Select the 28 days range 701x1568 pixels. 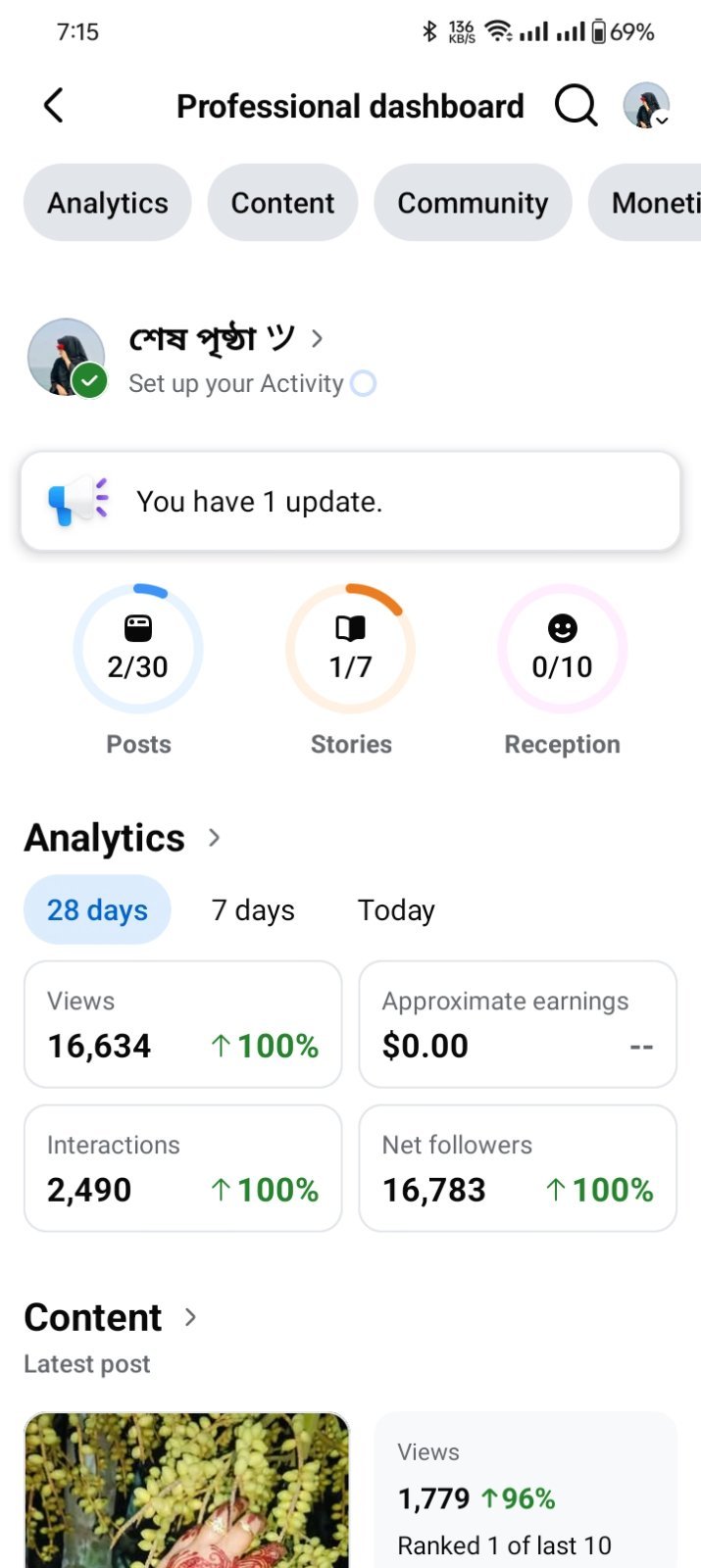tap(97, 909)
